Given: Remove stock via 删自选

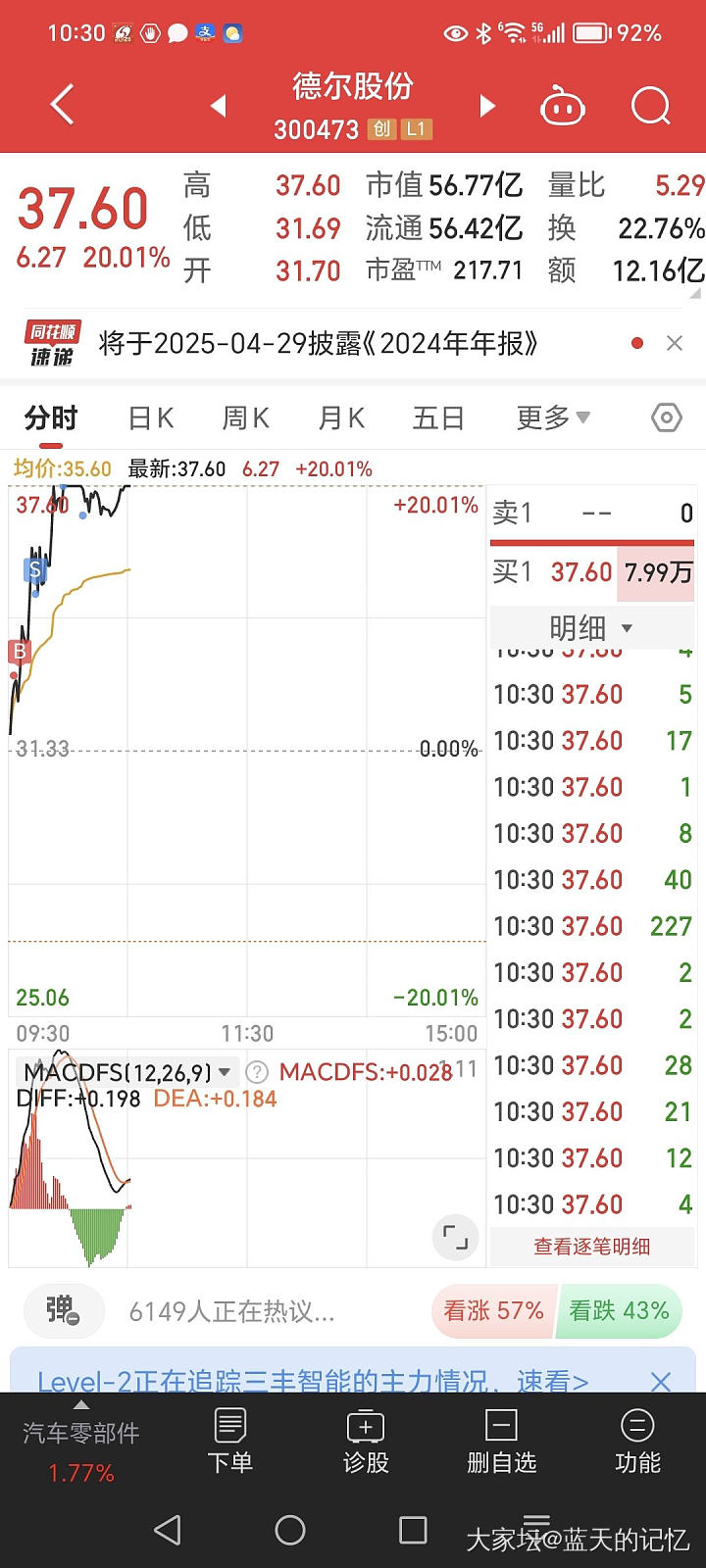Looking at the screenshot, I should click(501, 1441).
